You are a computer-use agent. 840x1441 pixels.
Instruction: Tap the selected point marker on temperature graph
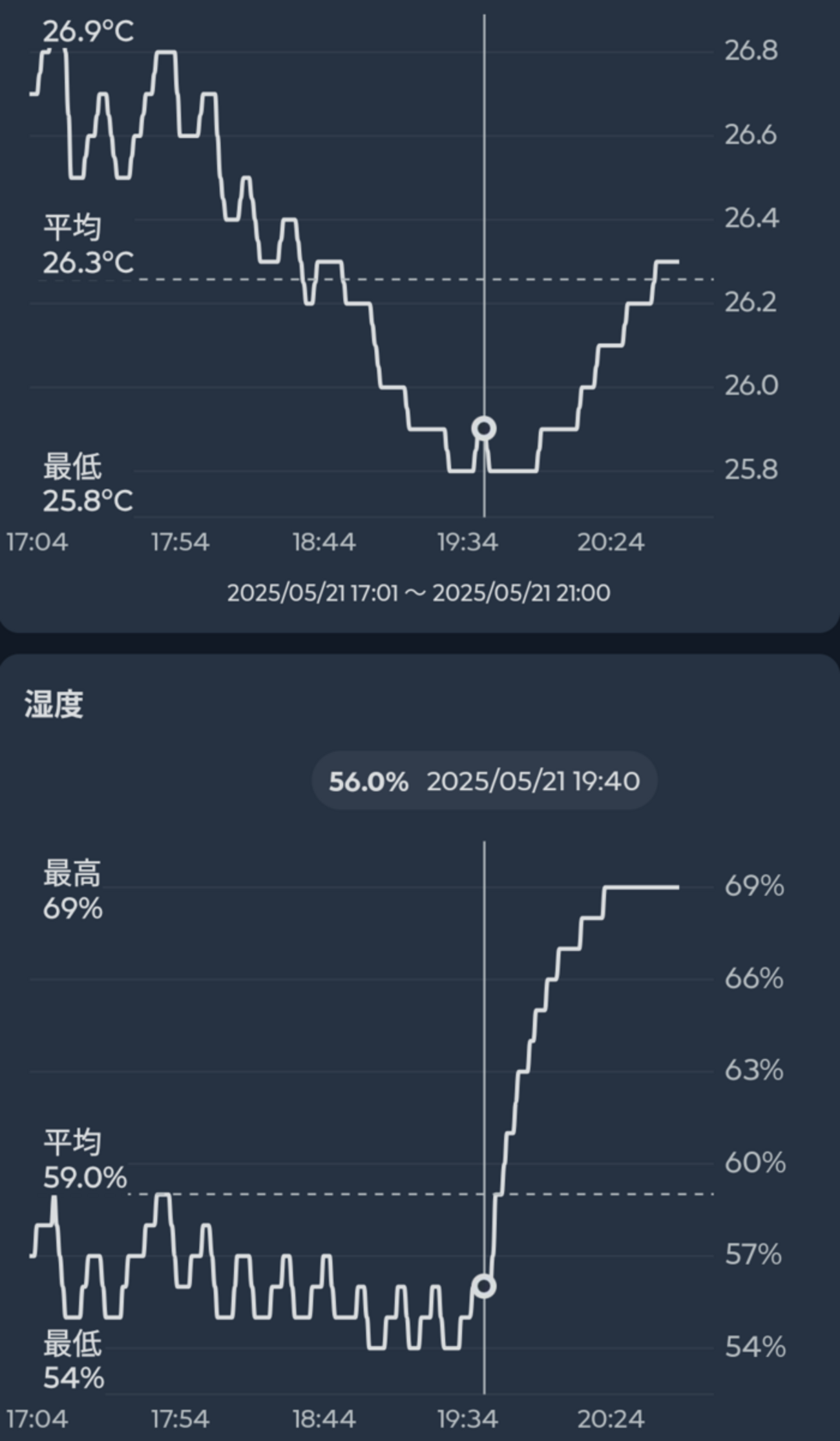coord(484,429)
